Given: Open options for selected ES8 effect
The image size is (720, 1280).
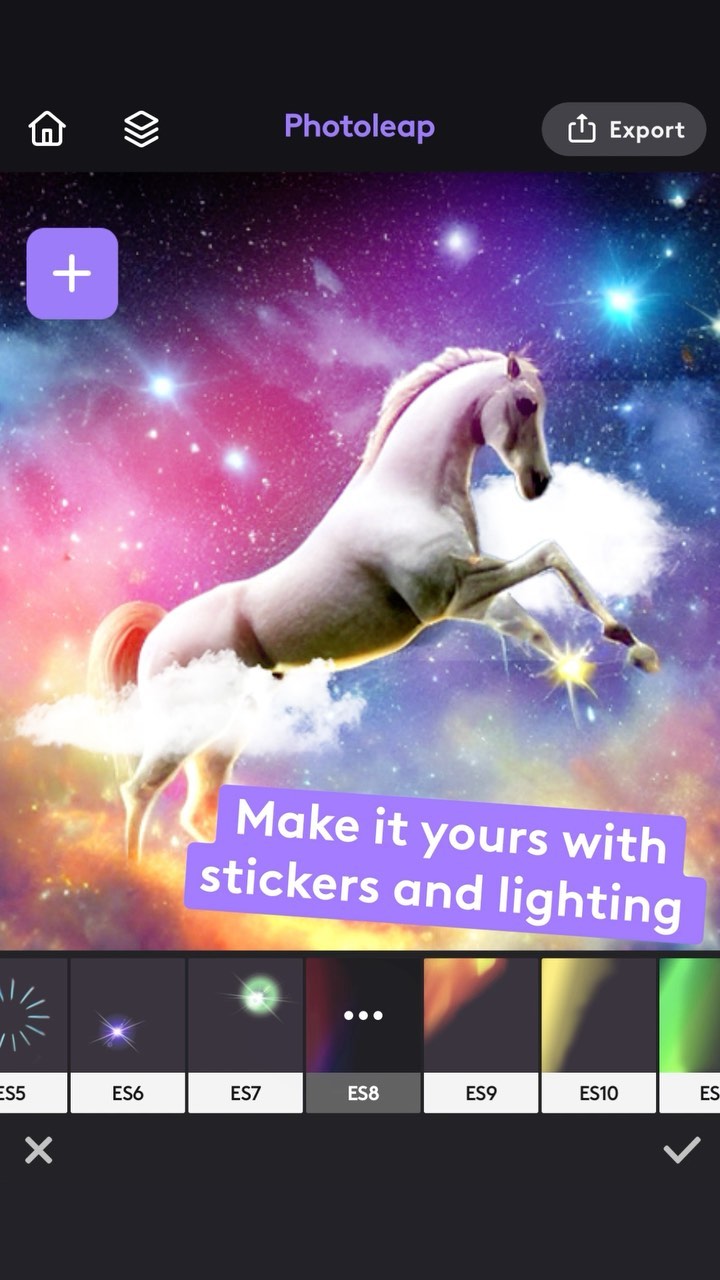Looking at the screenshot, I should tap(363, 1016).
